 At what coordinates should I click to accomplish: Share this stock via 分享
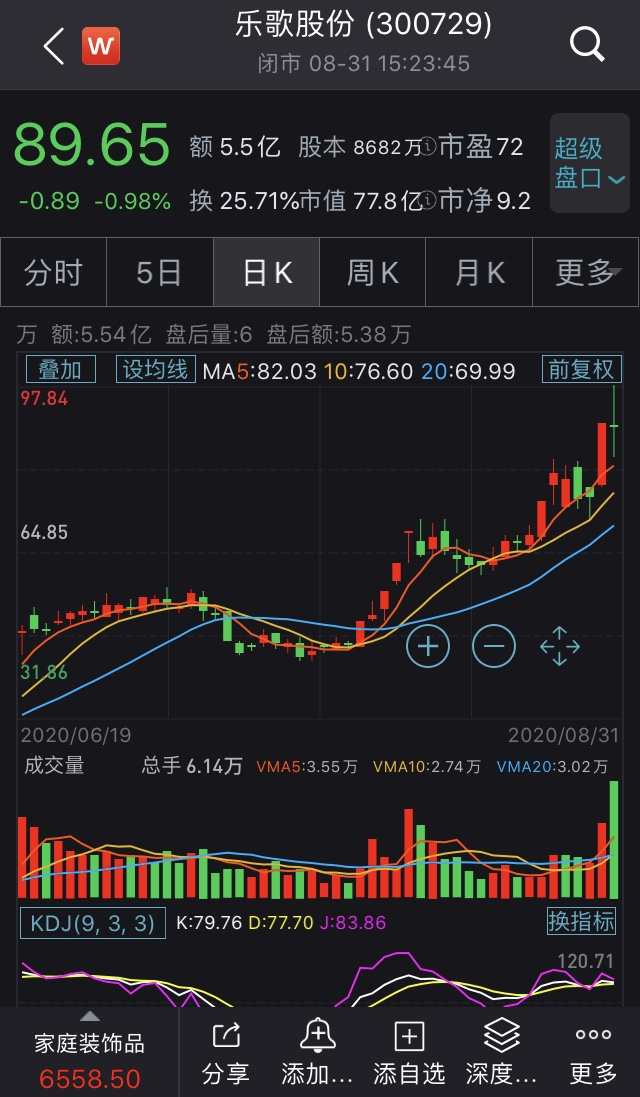[x=226, y=1052]
